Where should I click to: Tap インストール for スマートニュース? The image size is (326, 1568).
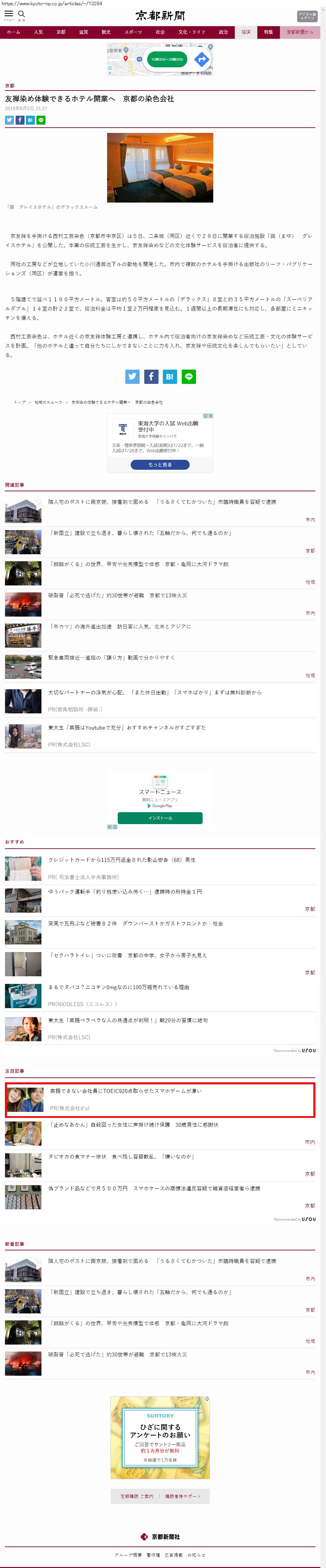pyautogui.click(x=160, y=818)
